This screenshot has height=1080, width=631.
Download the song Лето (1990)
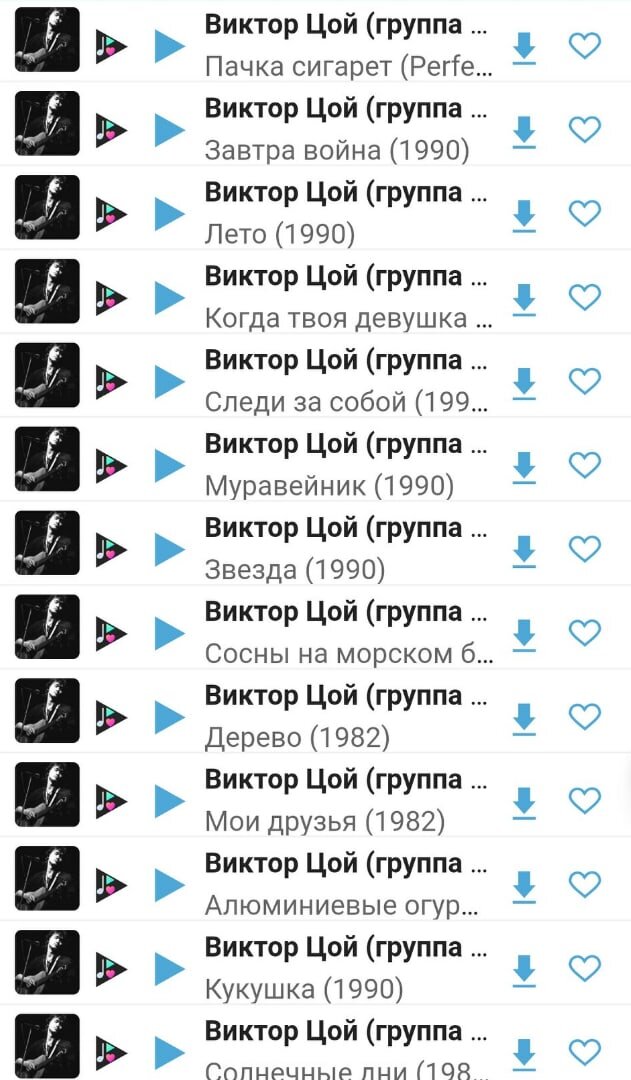(524, 215)
